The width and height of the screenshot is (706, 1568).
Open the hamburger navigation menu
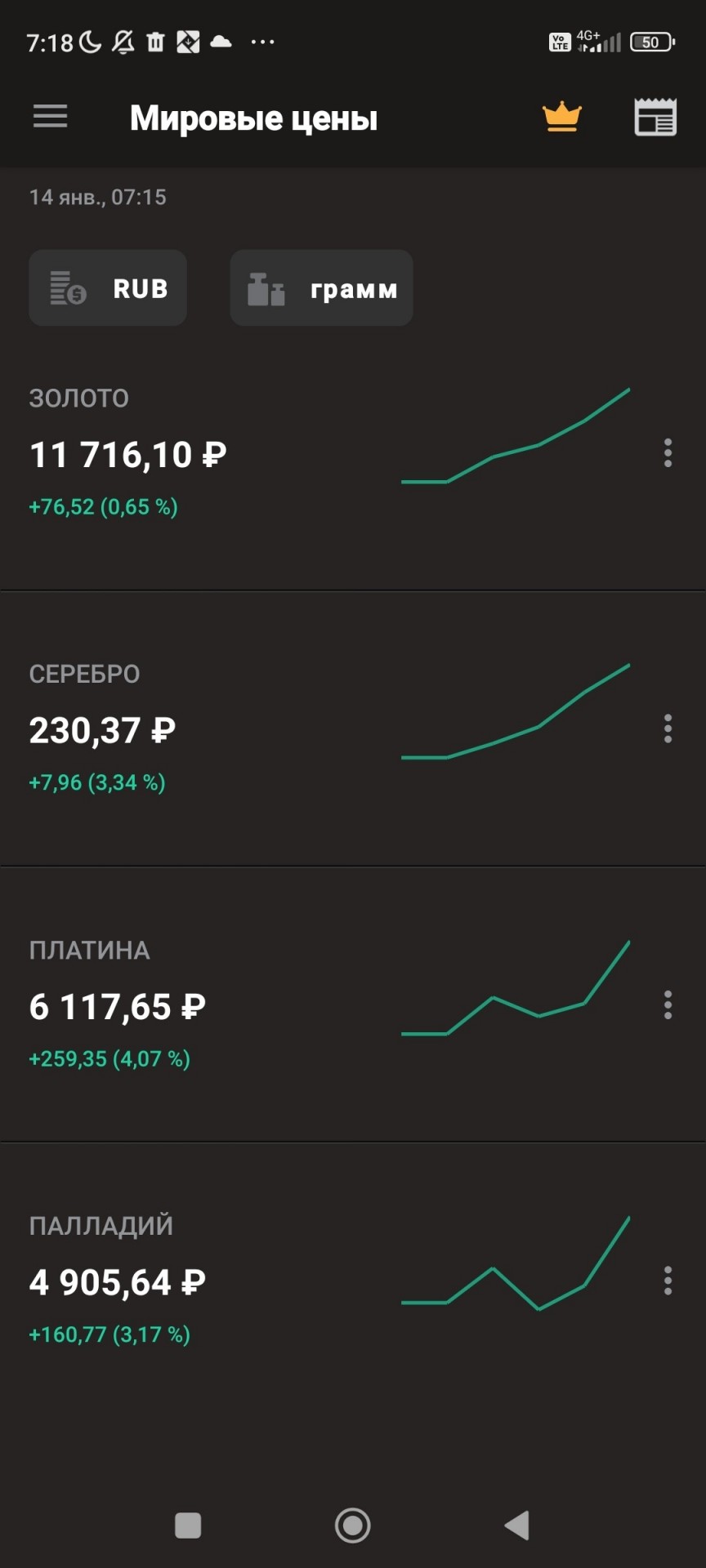tap(50, 117)
